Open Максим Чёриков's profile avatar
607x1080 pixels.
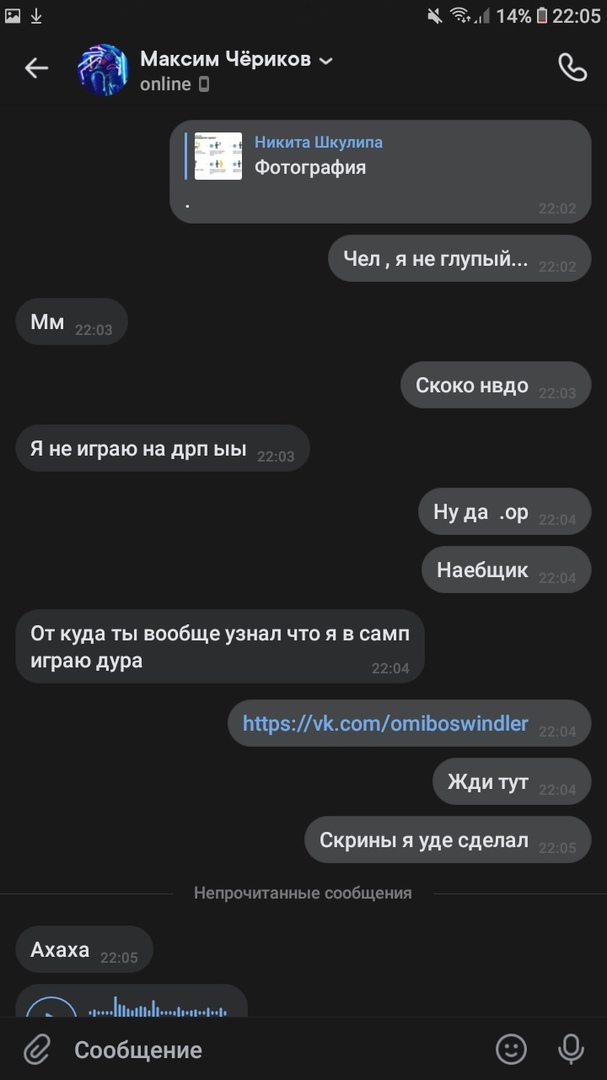coord(103,69)
